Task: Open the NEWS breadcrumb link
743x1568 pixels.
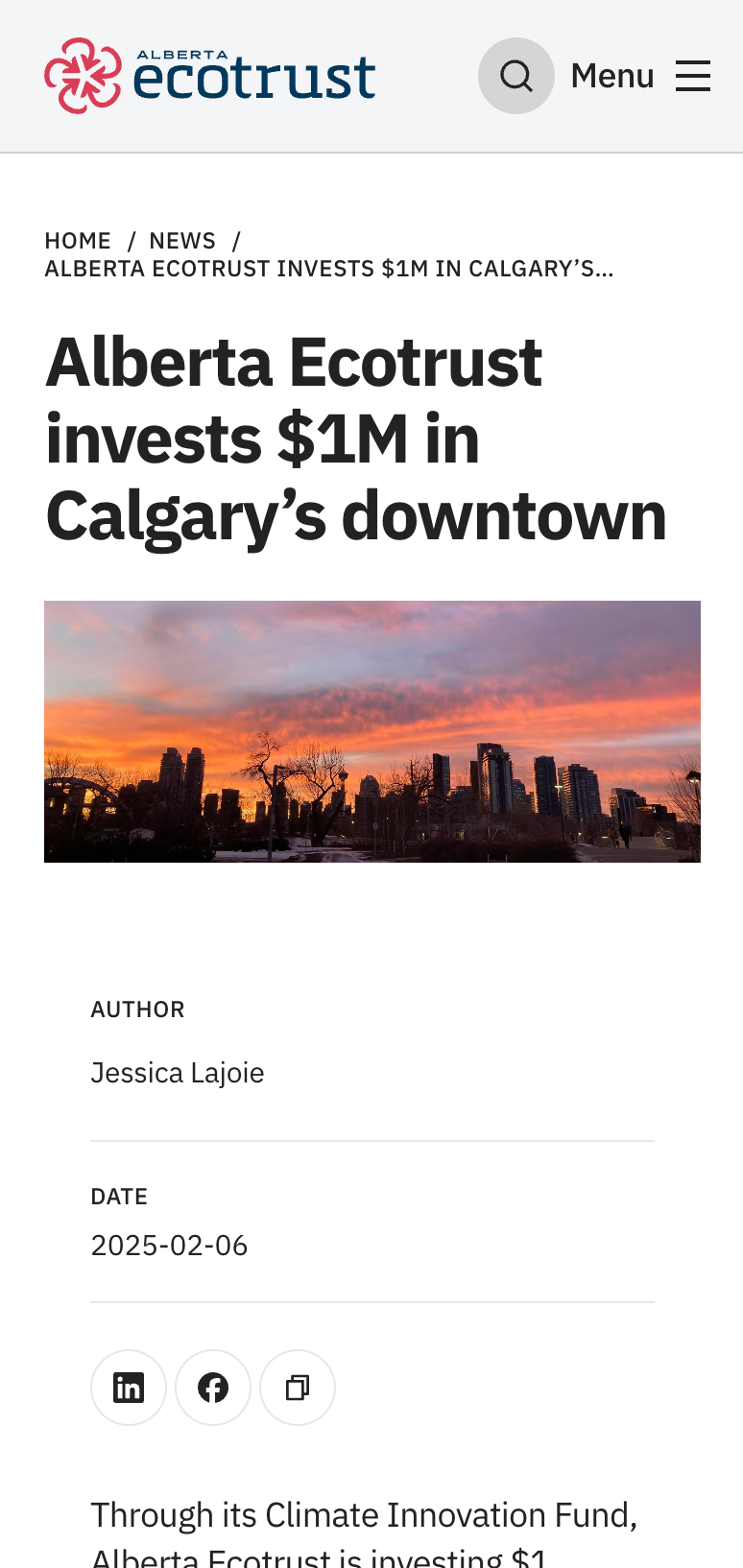Action: tap(182, 241)
